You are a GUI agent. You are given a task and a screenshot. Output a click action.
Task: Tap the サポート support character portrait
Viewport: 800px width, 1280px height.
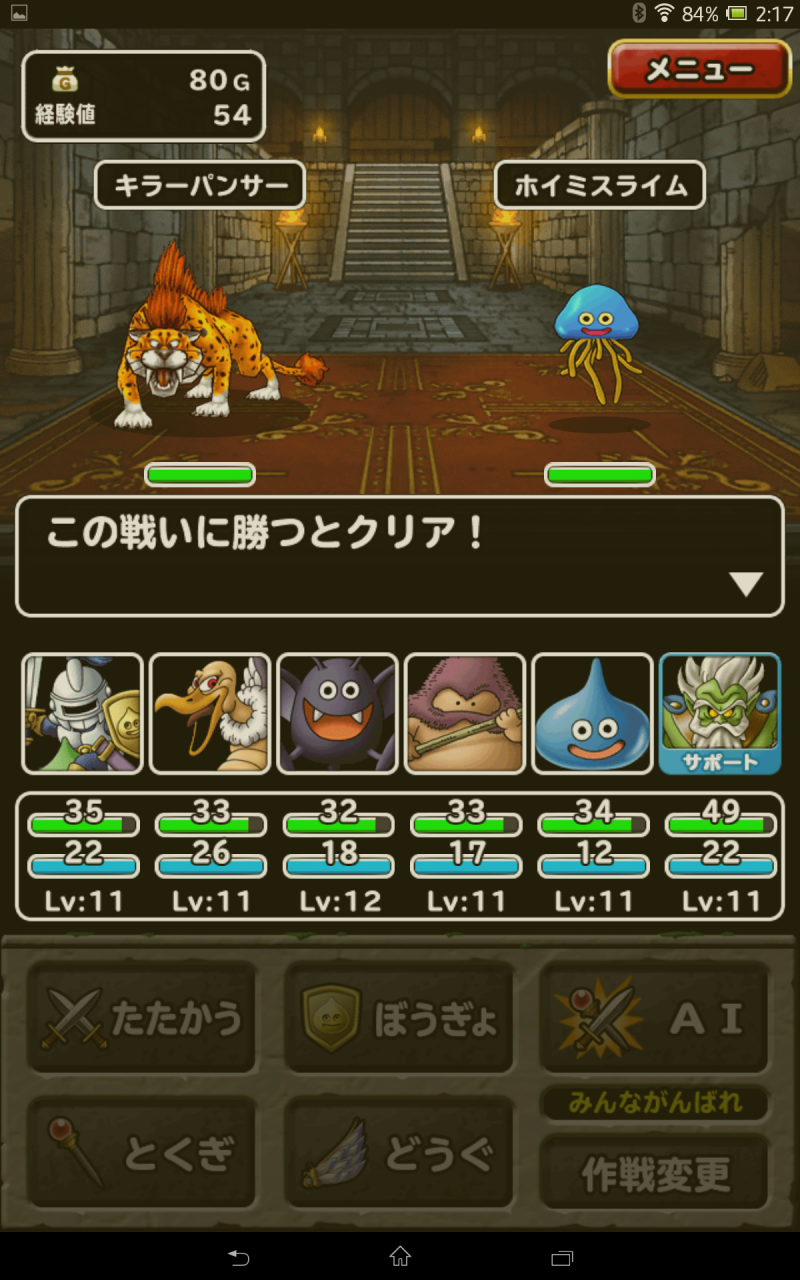click(x=720, y=713)
